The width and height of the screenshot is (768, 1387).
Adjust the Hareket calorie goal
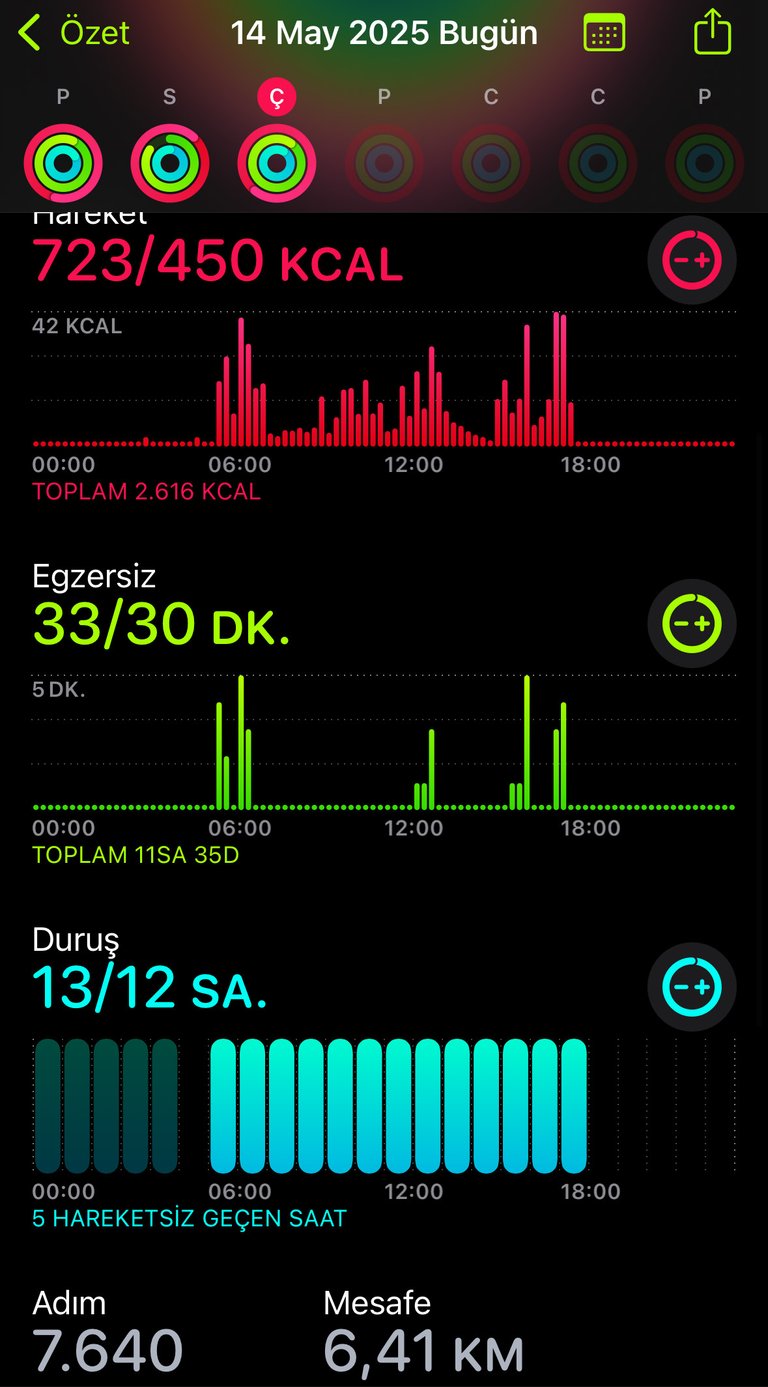[692, 260]
